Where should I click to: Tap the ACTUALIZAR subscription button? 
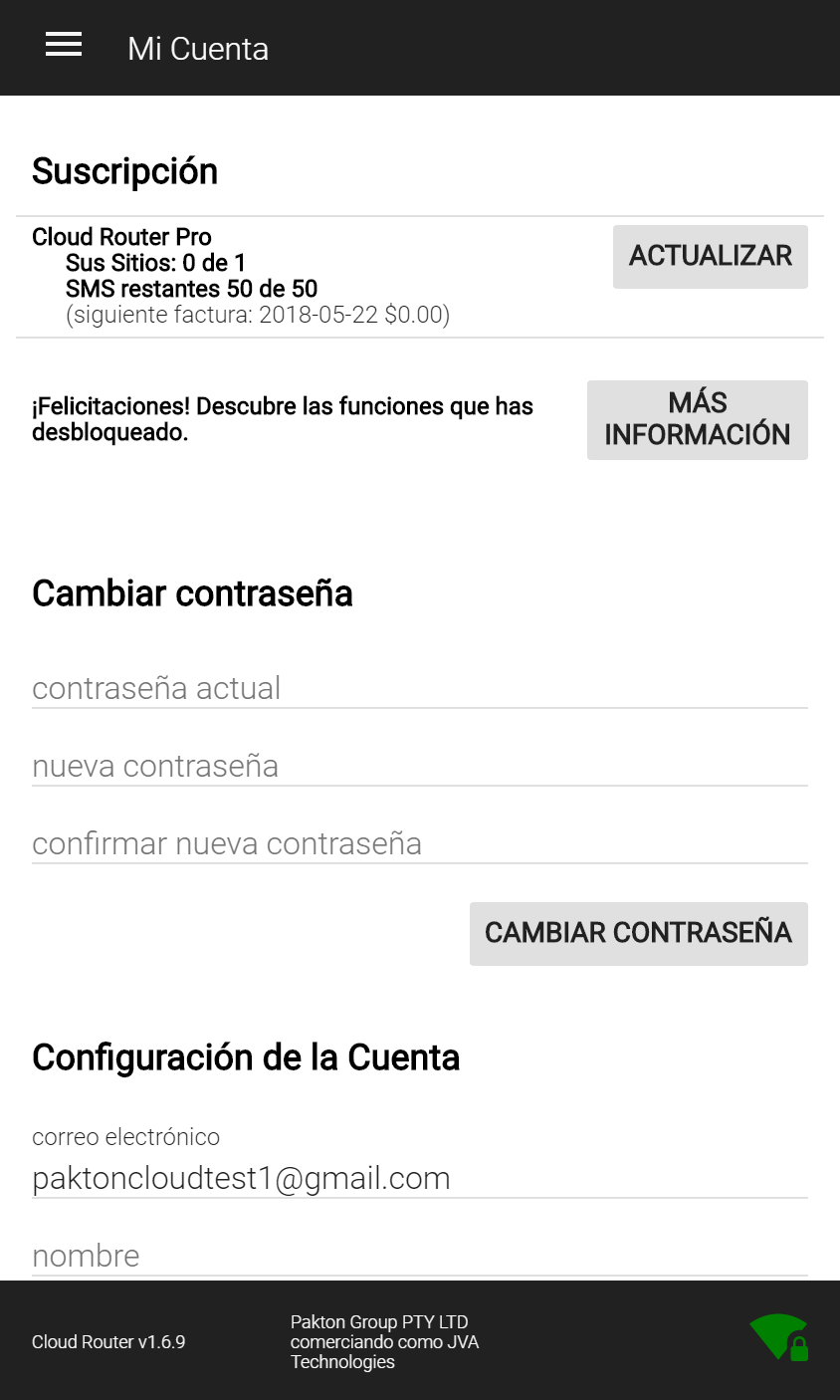pos(711,257)
